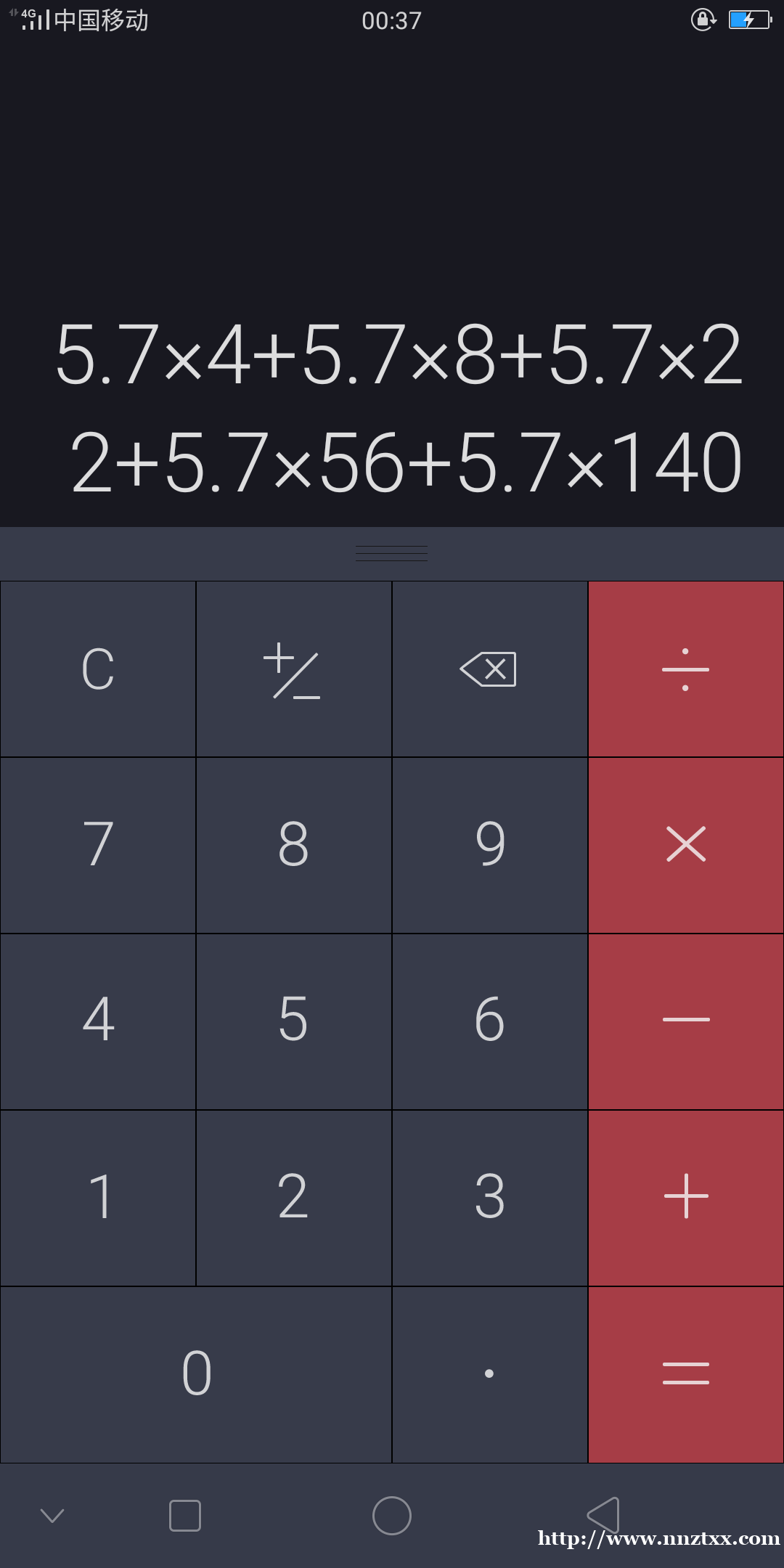Enter the digit 1
The image size is (784, 1568).
point(98,1198)
